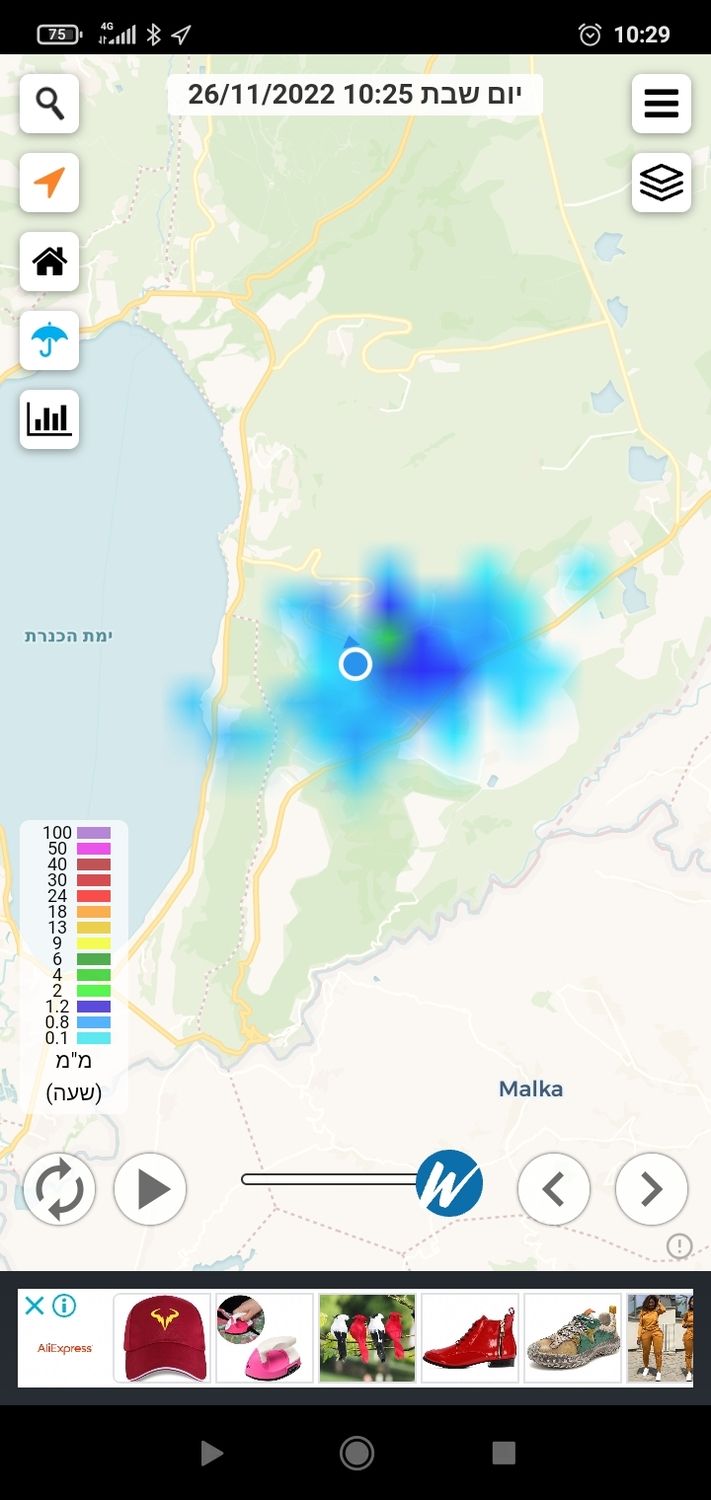Advance to the next radar frame

click(x=651, y=1189)
